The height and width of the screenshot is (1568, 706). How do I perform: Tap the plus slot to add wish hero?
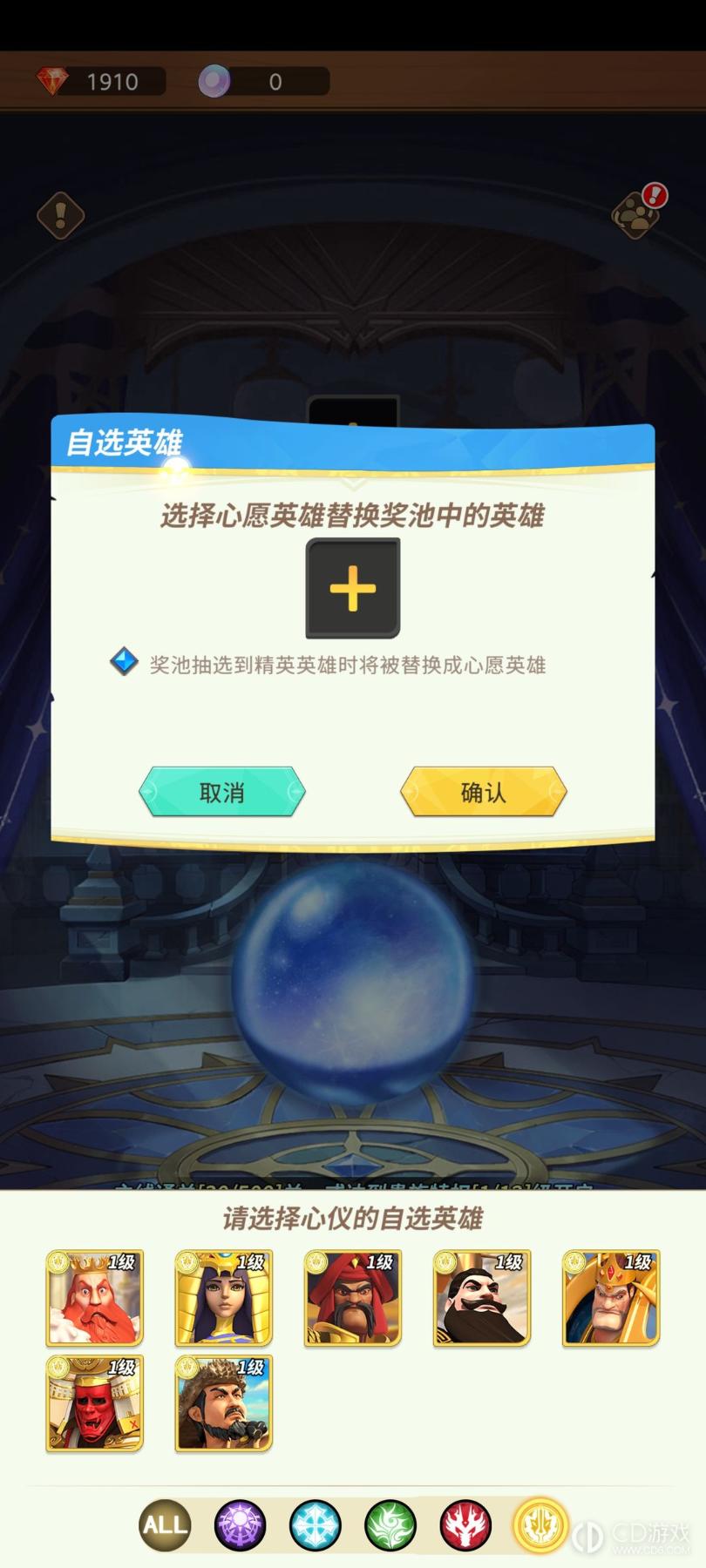[353, 588]
